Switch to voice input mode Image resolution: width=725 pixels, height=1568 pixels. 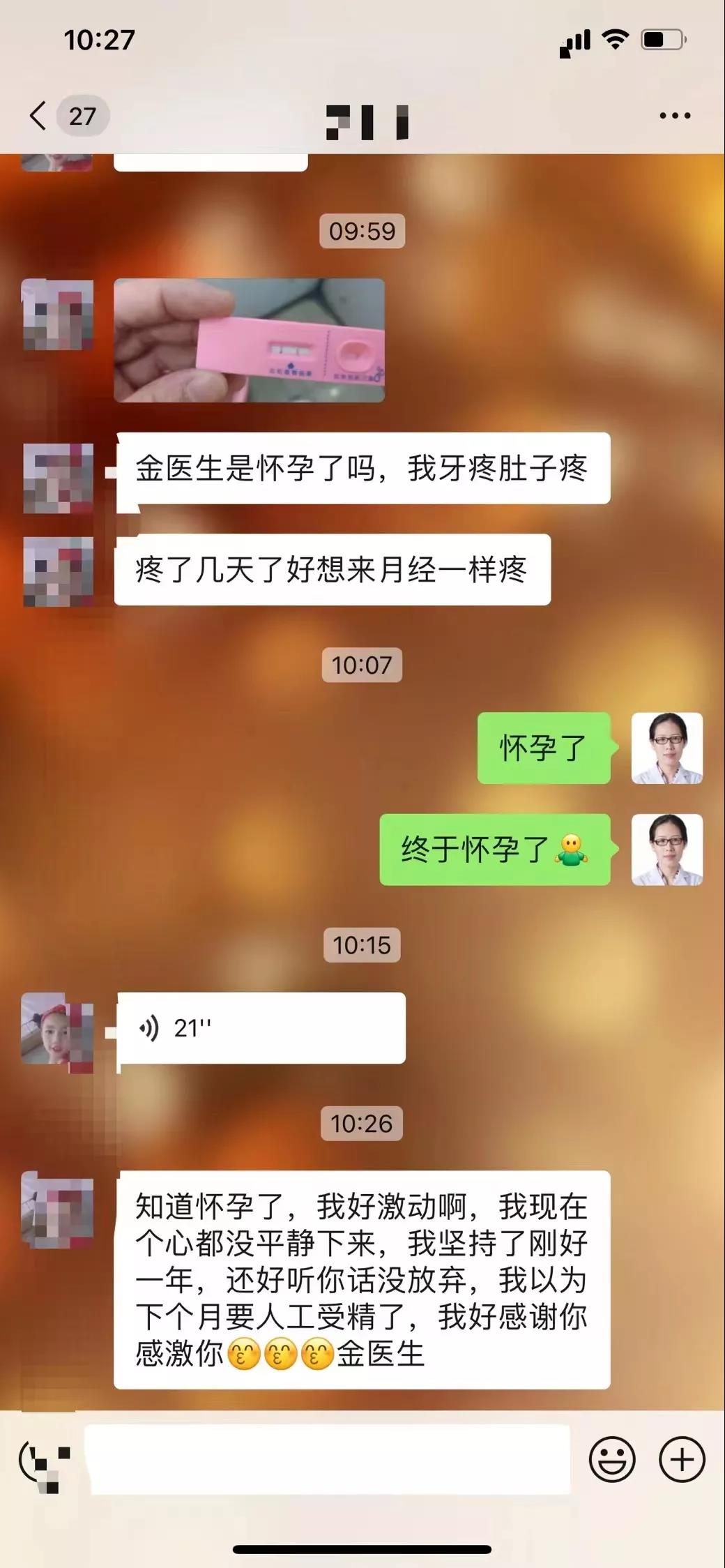[45, 1459]
